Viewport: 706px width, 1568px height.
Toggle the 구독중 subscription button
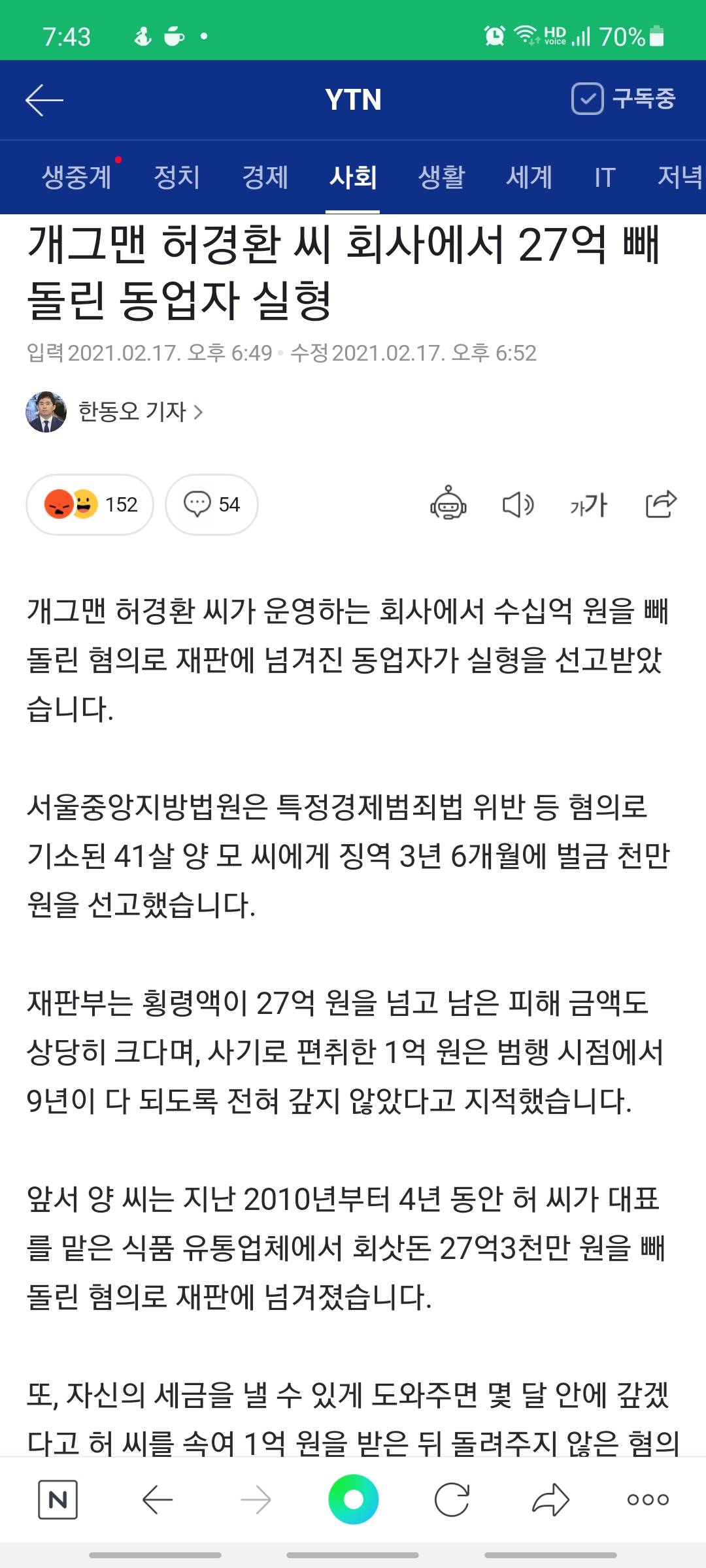623,99
